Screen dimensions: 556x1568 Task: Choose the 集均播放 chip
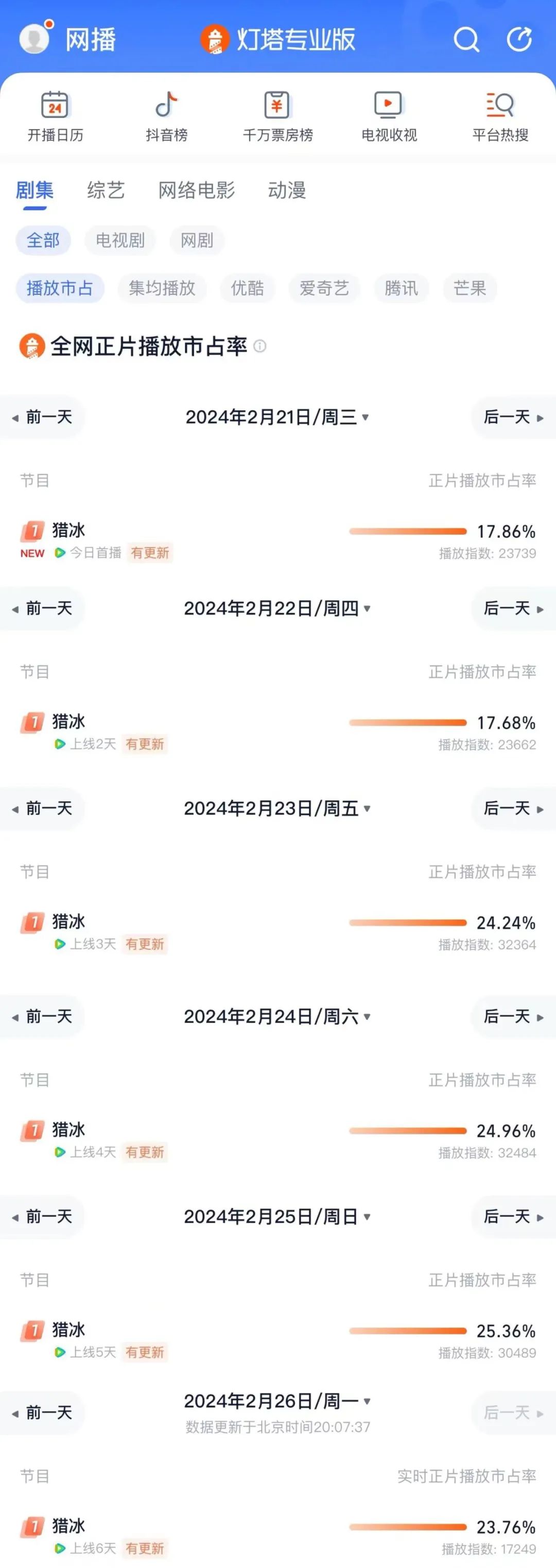[x=162, y=288]
